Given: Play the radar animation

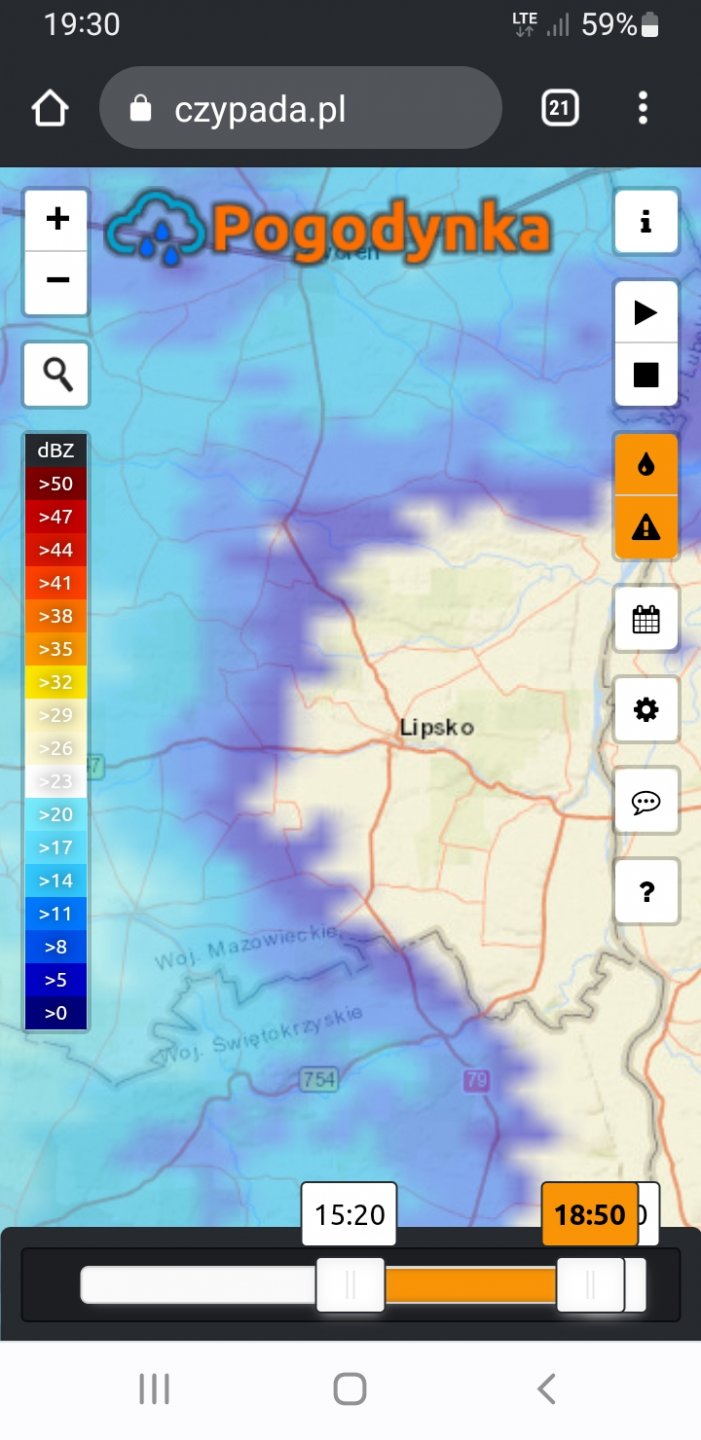Looking at the screenshot, I should (646, 313).
